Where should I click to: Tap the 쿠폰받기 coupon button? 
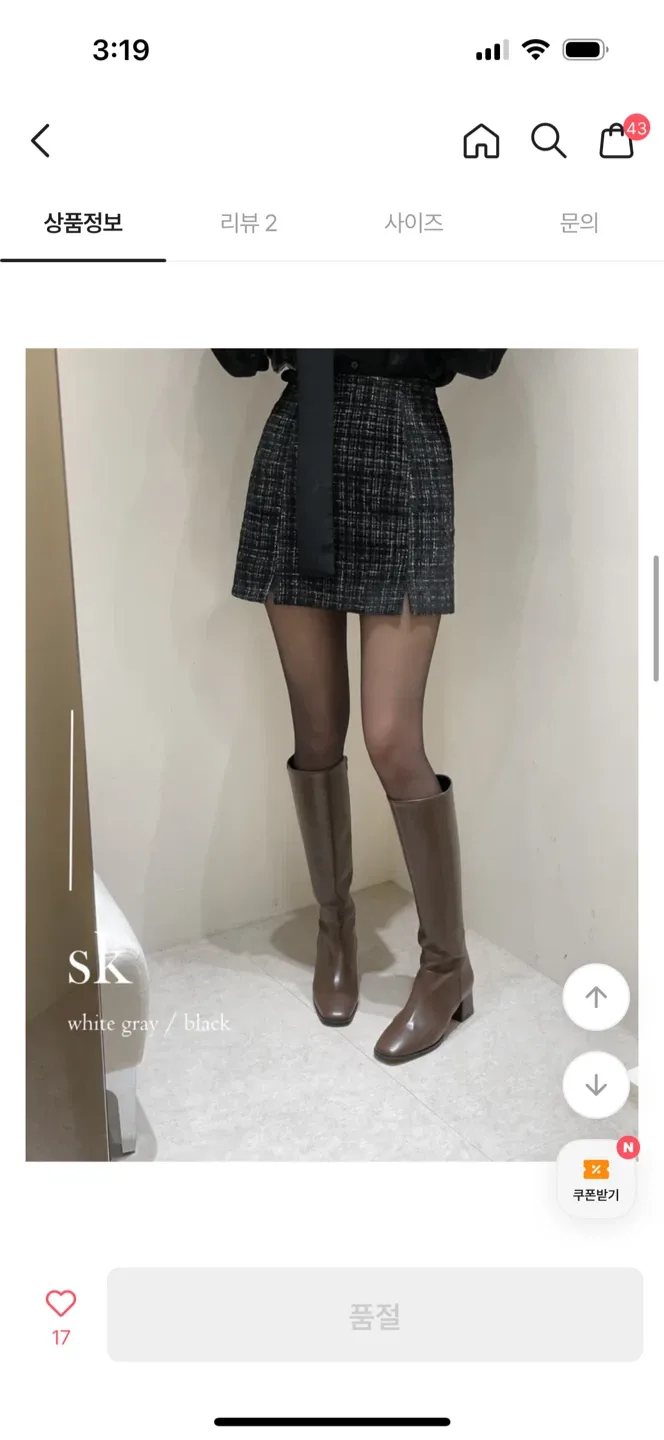tap(596, 1180)
